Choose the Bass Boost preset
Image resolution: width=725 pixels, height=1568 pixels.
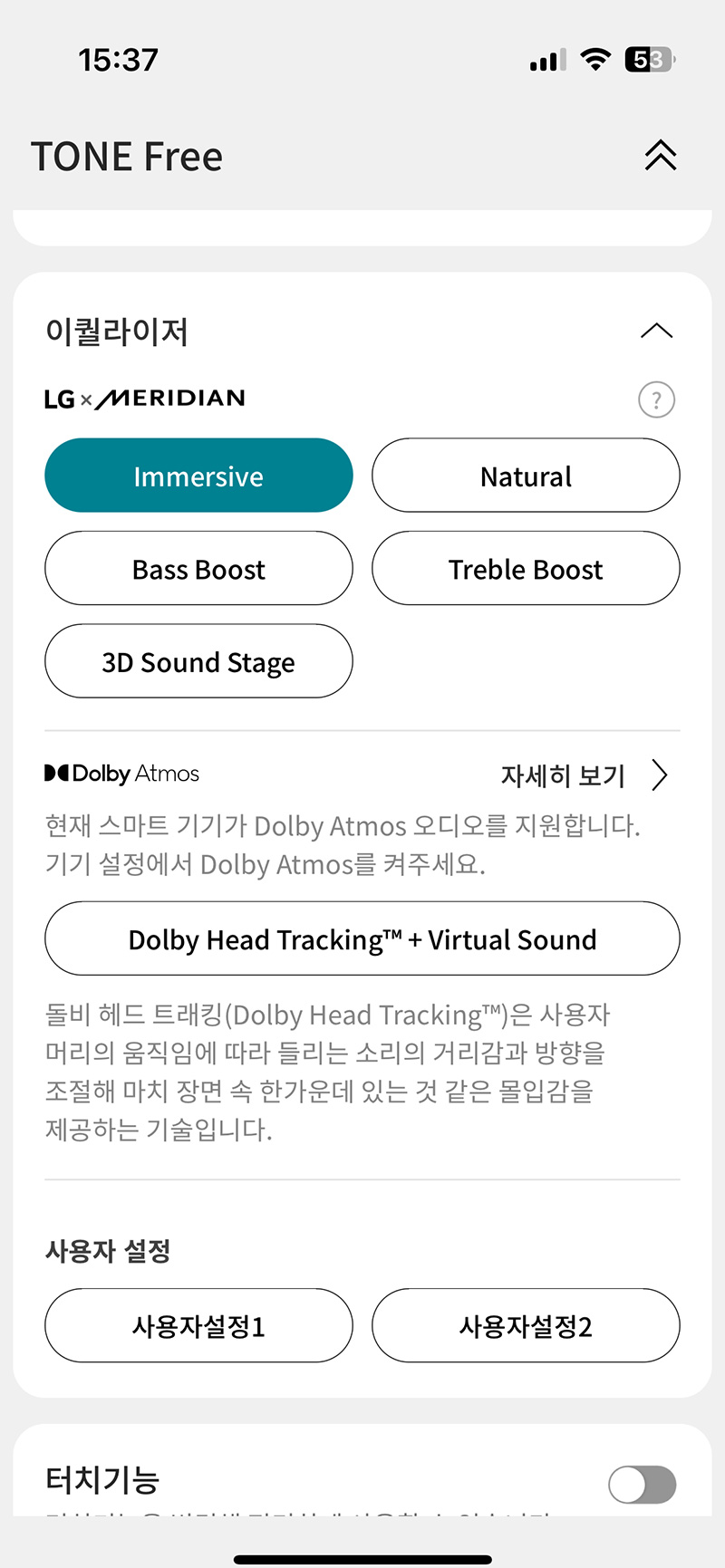[198, 569]
